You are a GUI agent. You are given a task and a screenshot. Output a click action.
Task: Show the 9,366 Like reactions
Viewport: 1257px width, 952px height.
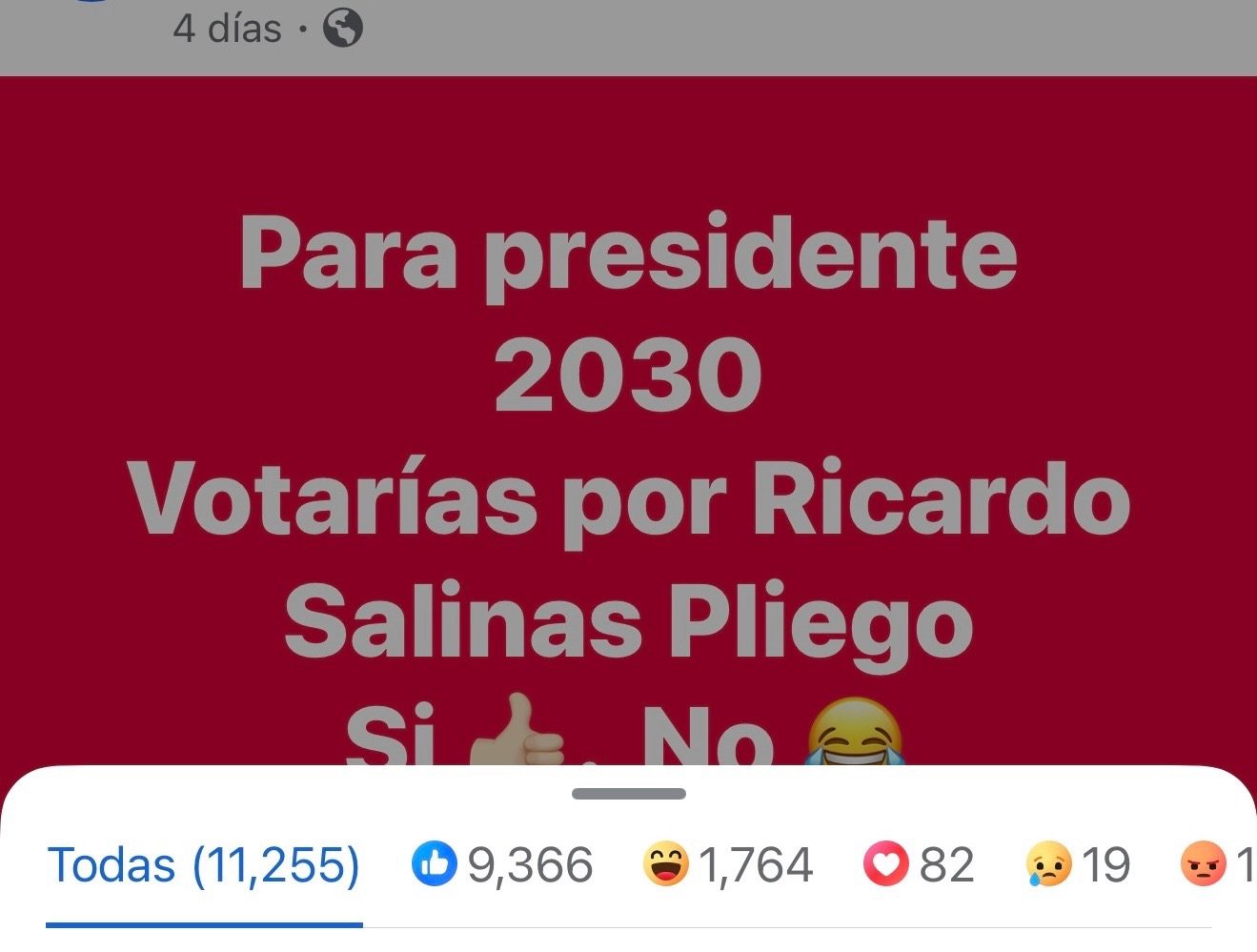[x=502, y=865]
